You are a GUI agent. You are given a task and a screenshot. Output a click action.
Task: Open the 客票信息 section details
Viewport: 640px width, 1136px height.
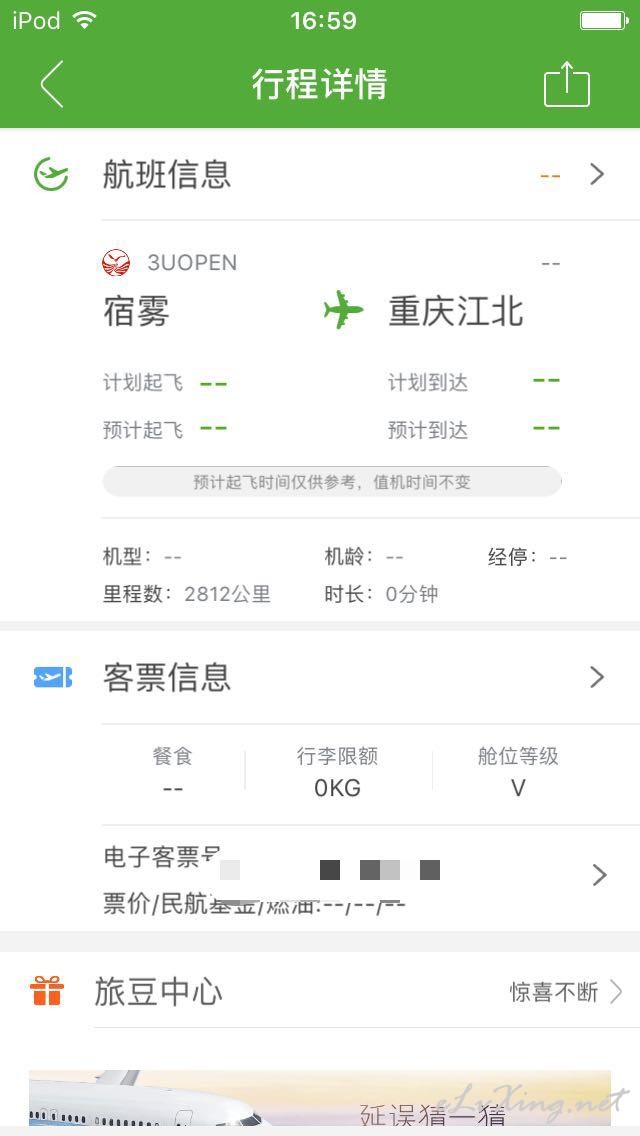coord(320,677)
